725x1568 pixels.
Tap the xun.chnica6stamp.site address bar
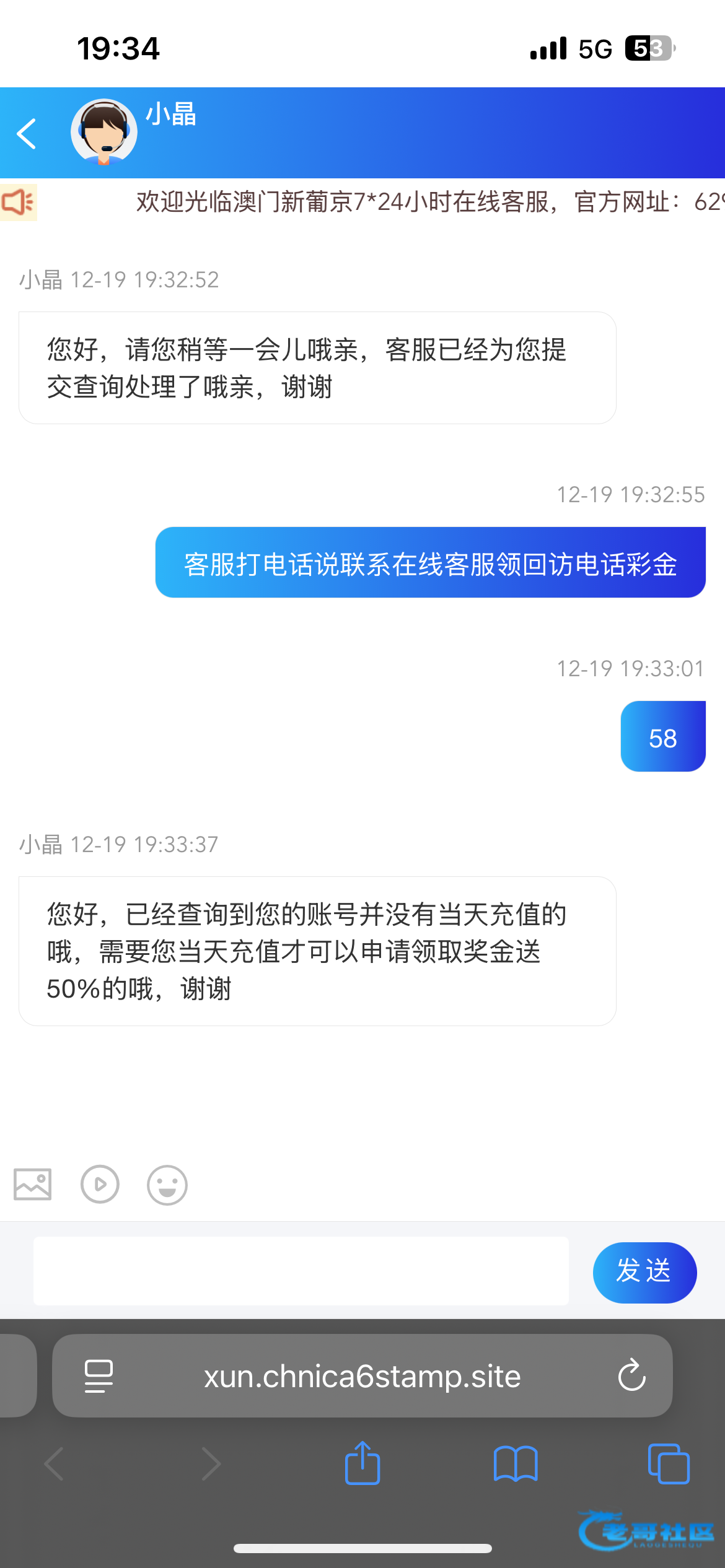[x=362, y=1376]
